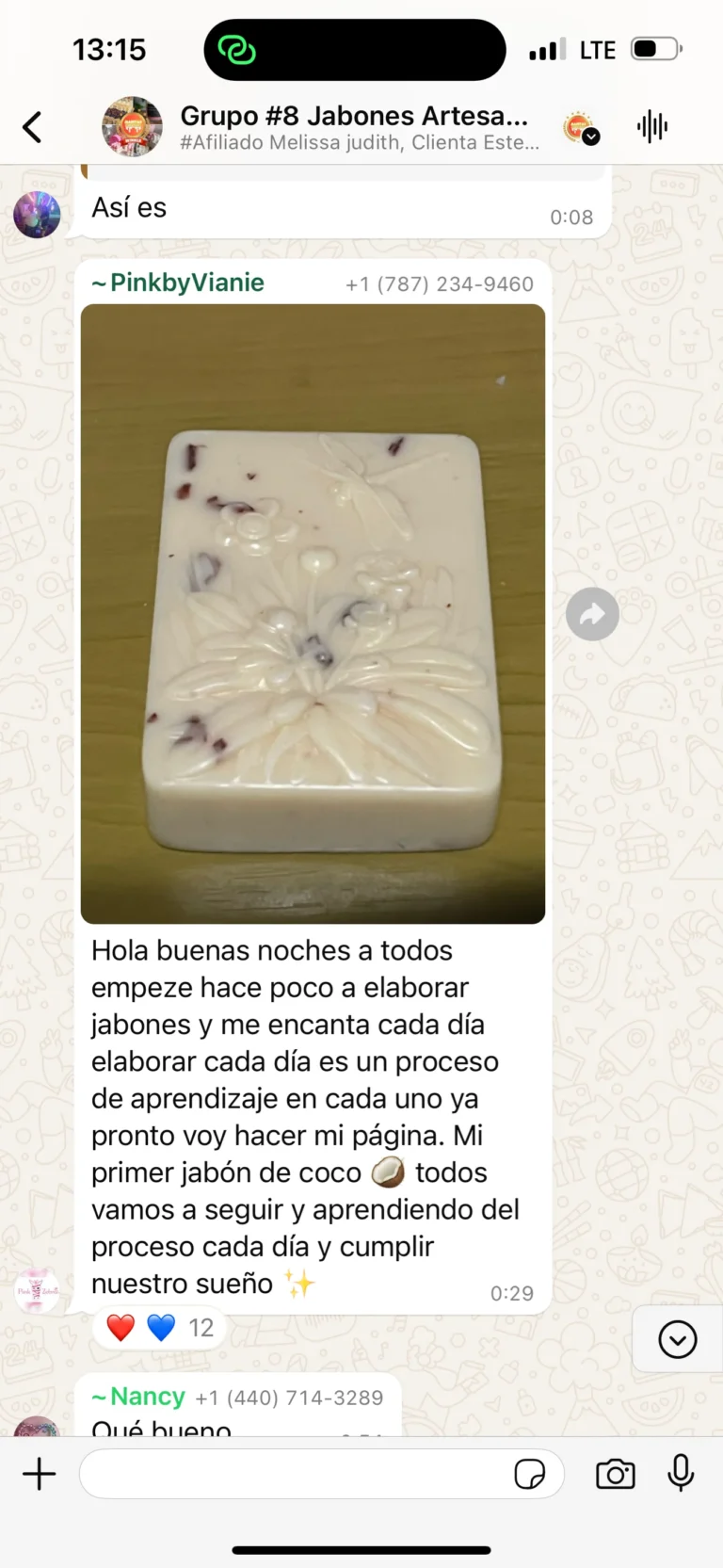
Task: Open ~PinkbyVianie sender name
Action: (x=178, y=283)
